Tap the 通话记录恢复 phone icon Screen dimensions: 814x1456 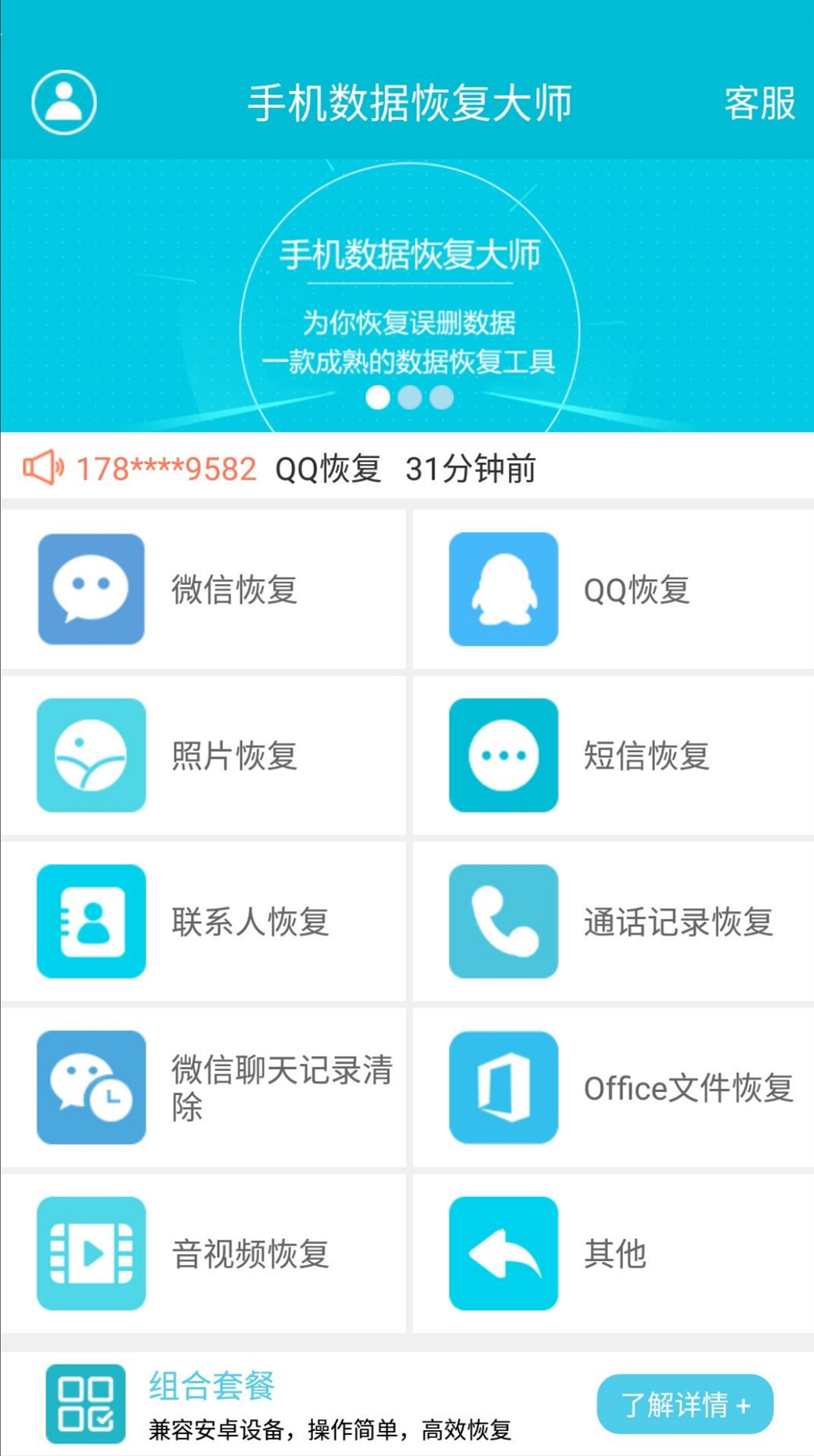503,922
